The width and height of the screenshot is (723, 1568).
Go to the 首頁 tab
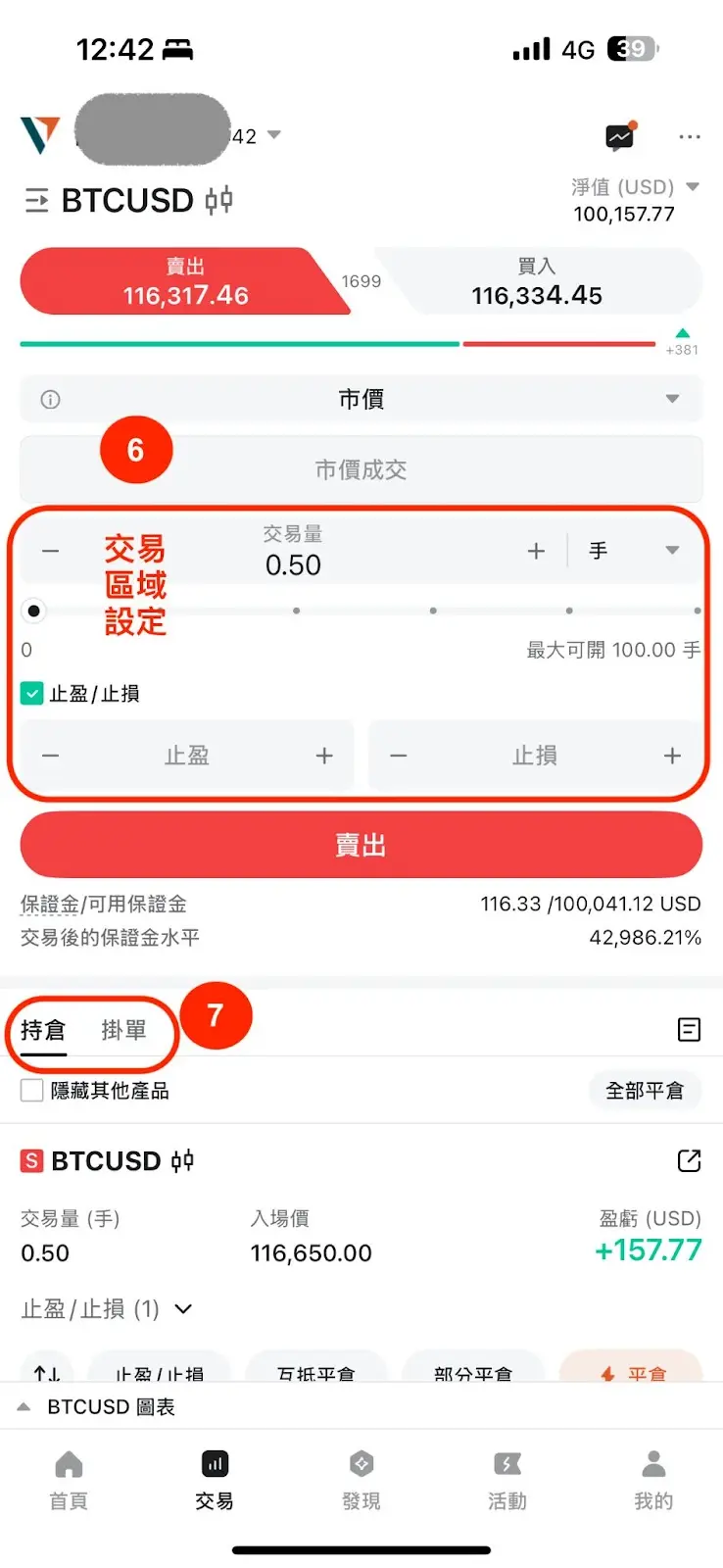(x=69, y=1480)
